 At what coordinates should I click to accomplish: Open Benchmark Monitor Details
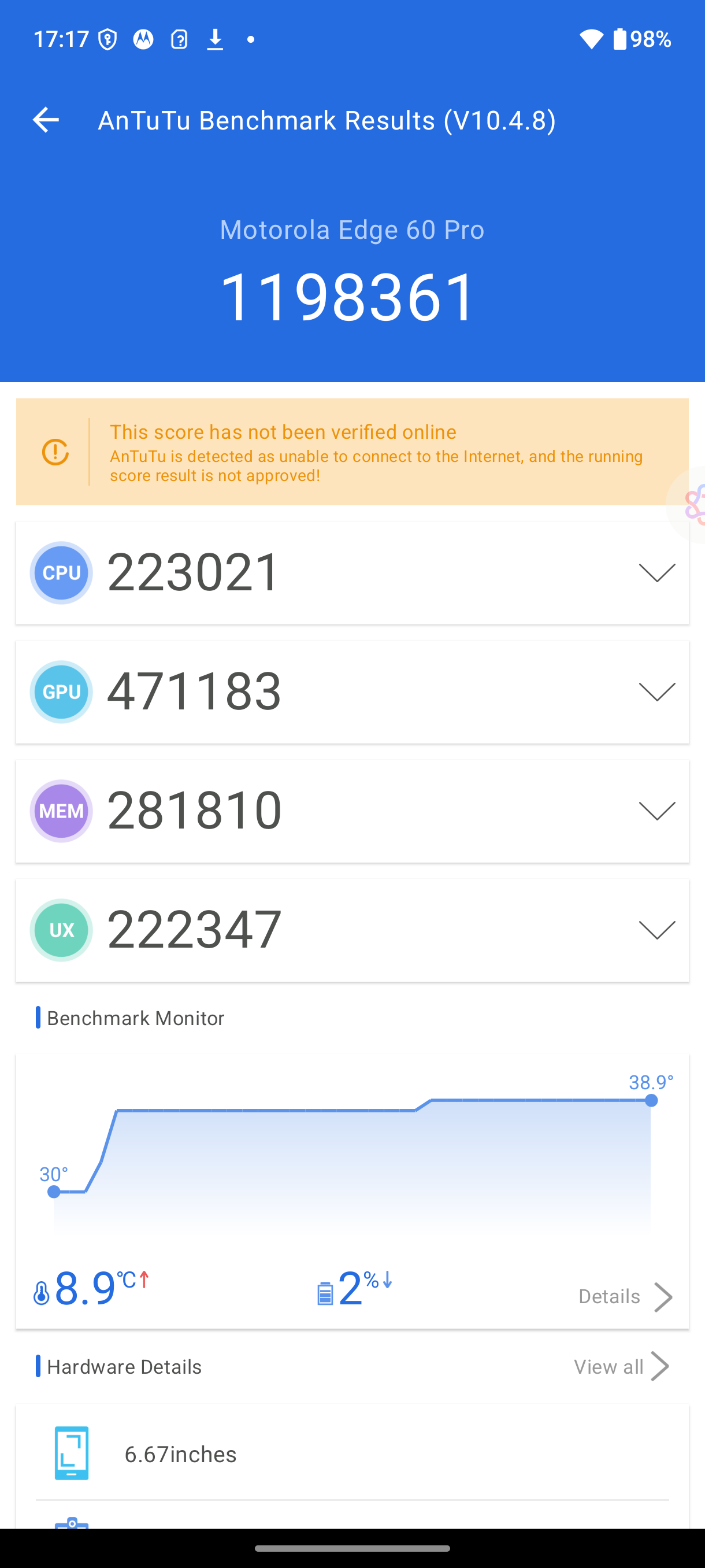(x=625, y=1296)
